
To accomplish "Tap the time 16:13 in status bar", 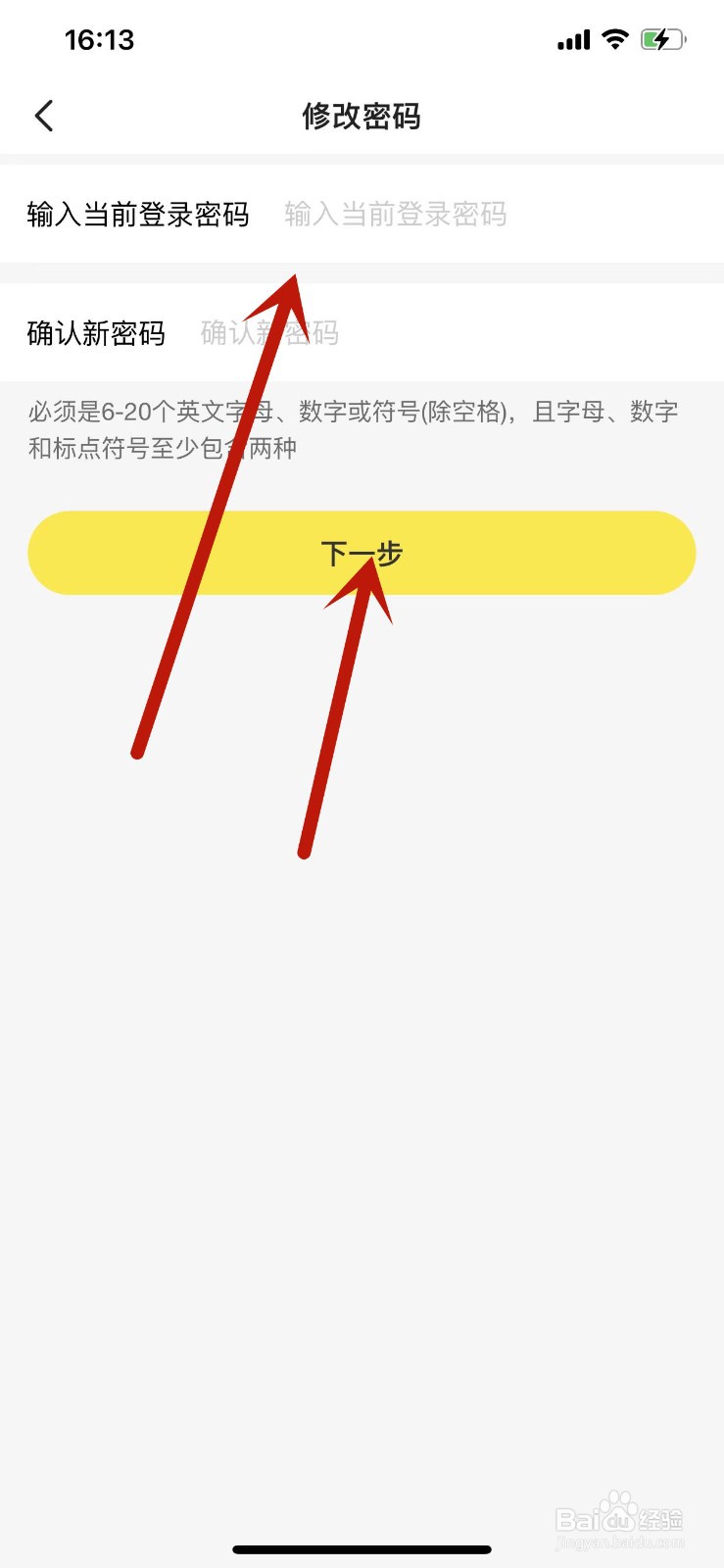I will (x=99, y=39).
